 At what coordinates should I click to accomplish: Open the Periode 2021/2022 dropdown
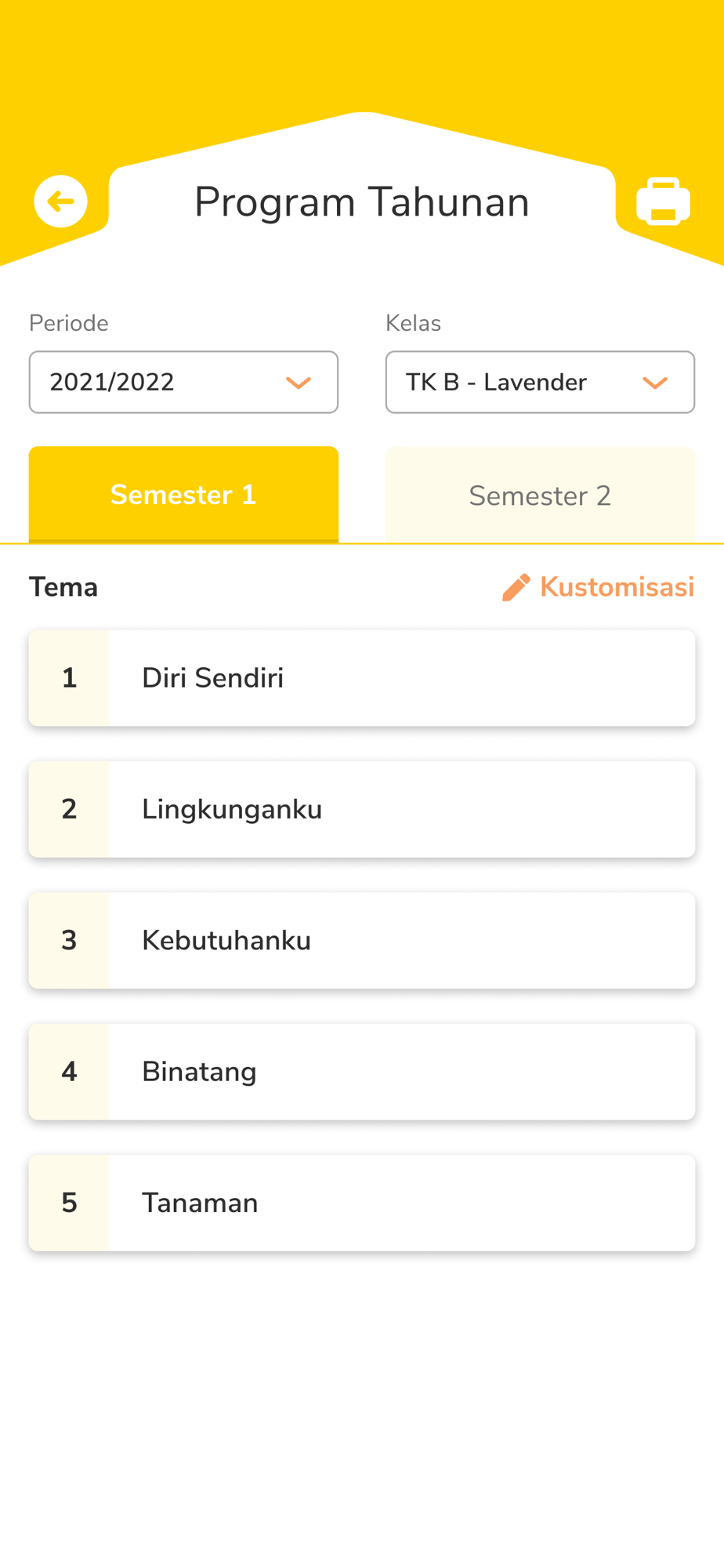183,382
